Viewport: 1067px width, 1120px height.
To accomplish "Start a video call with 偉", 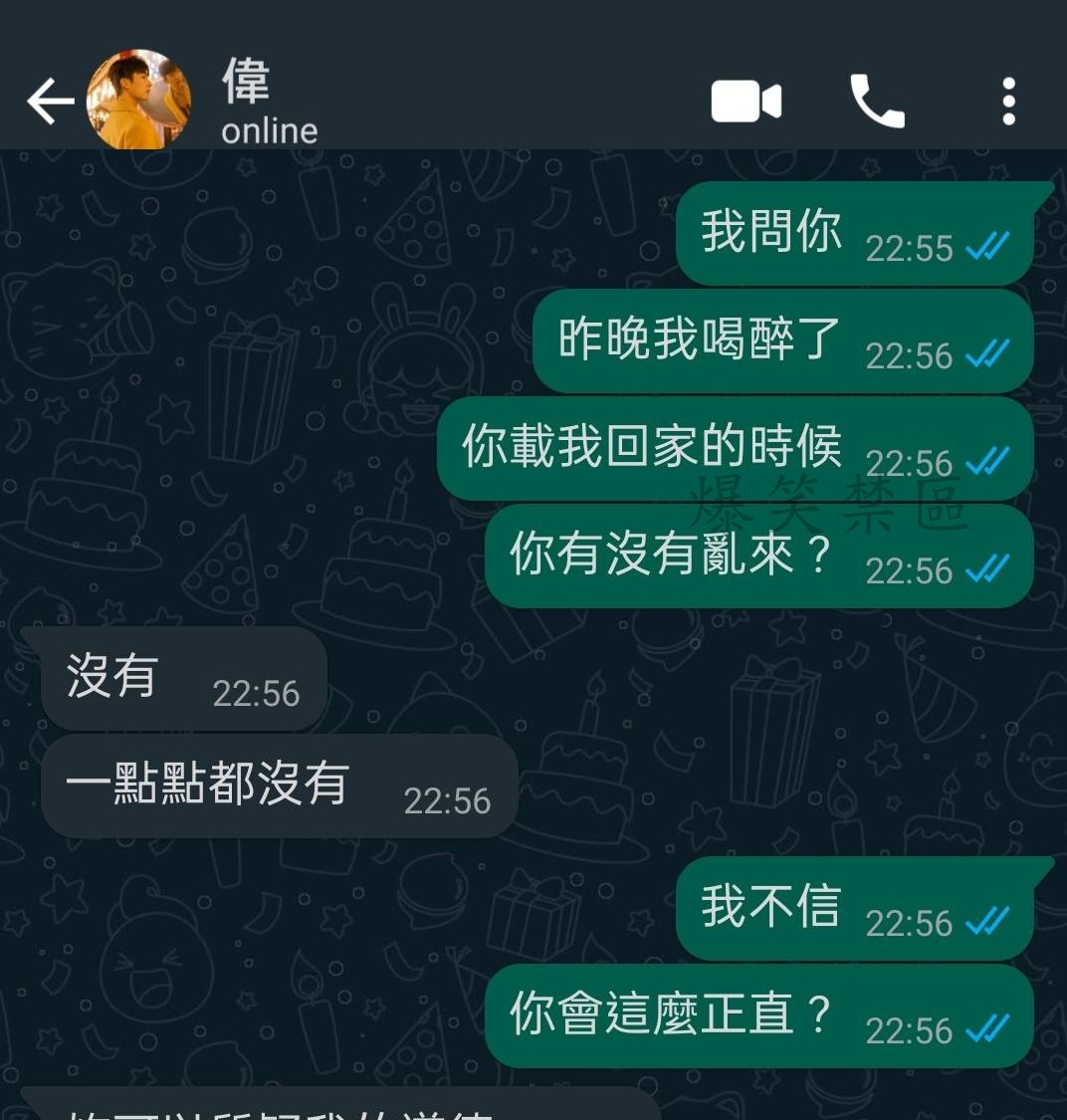I will pyautogui.click(x=746, y=102).
